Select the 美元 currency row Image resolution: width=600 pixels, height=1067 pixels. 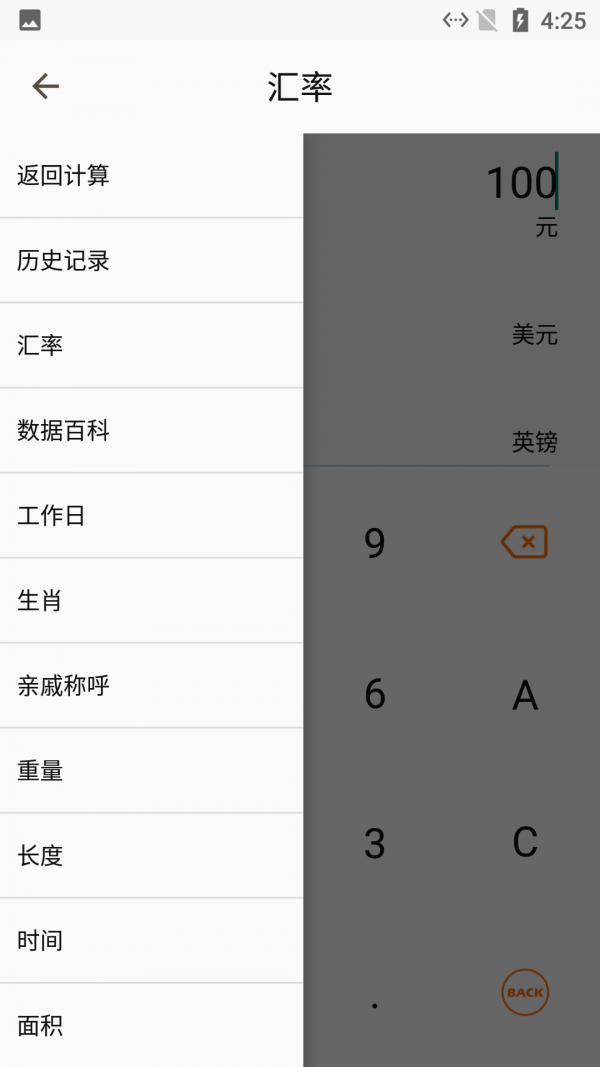[x=535, y=335]
